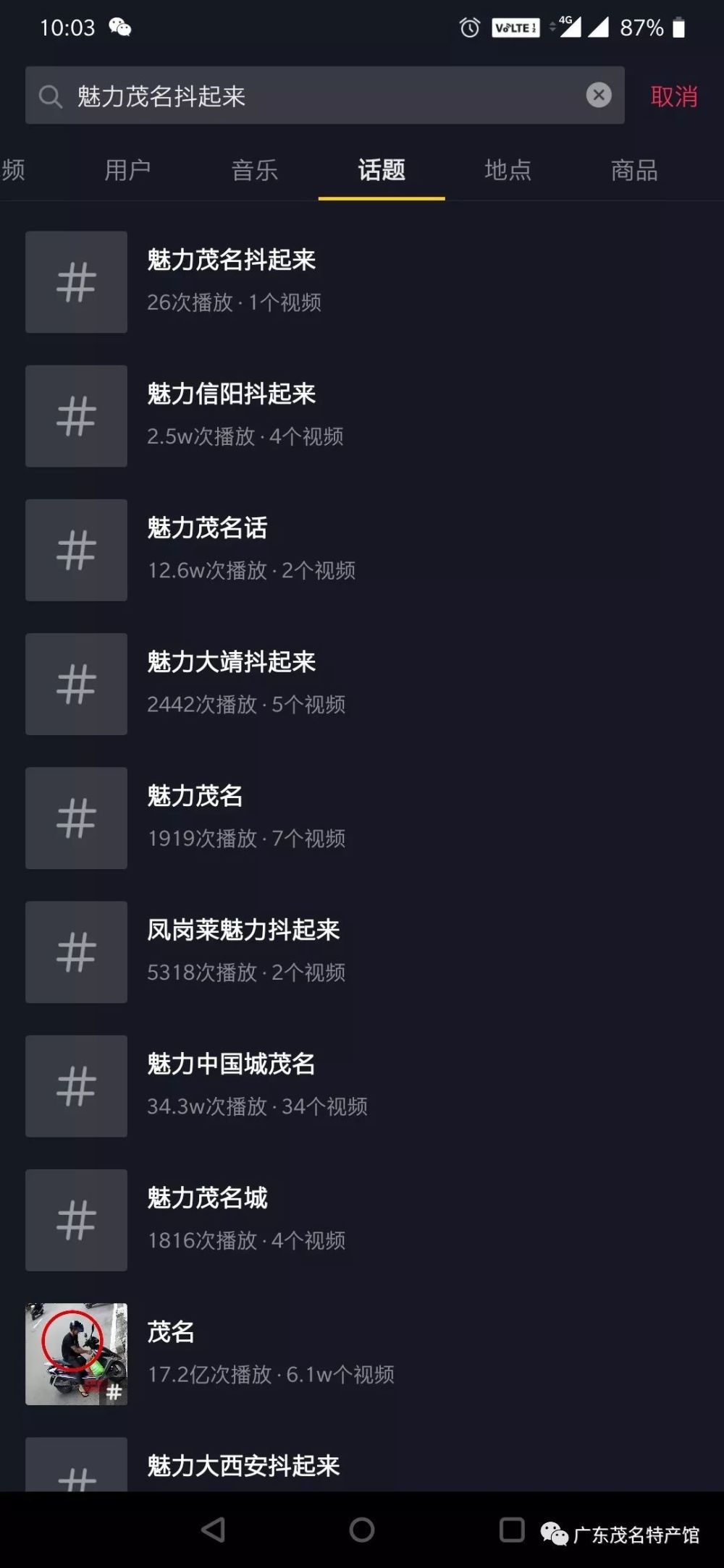724x1568 pixels.
Task: Clear the search field with the X icon
Action: [x=598, y=95]
